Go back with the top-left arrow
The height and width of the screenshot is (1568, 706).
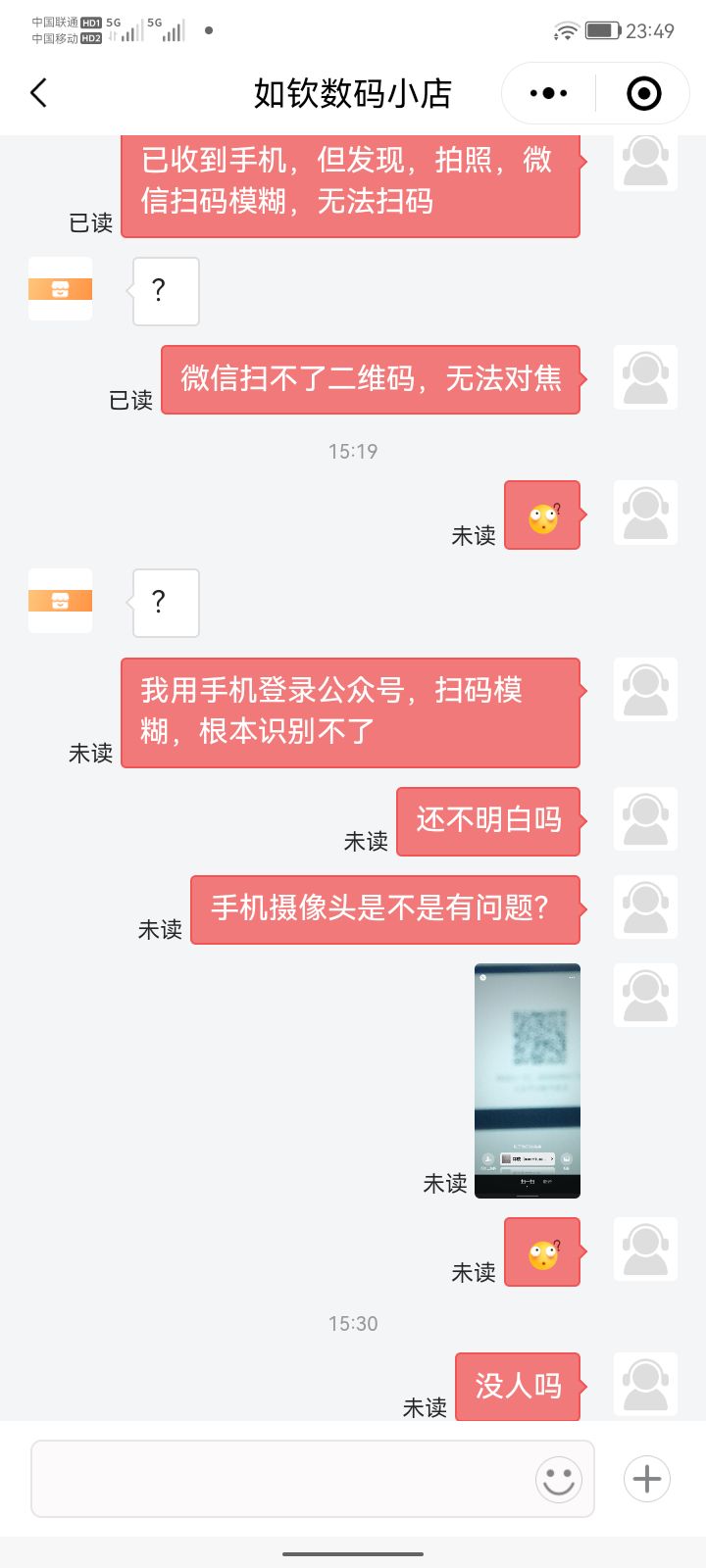click(39, 93)
